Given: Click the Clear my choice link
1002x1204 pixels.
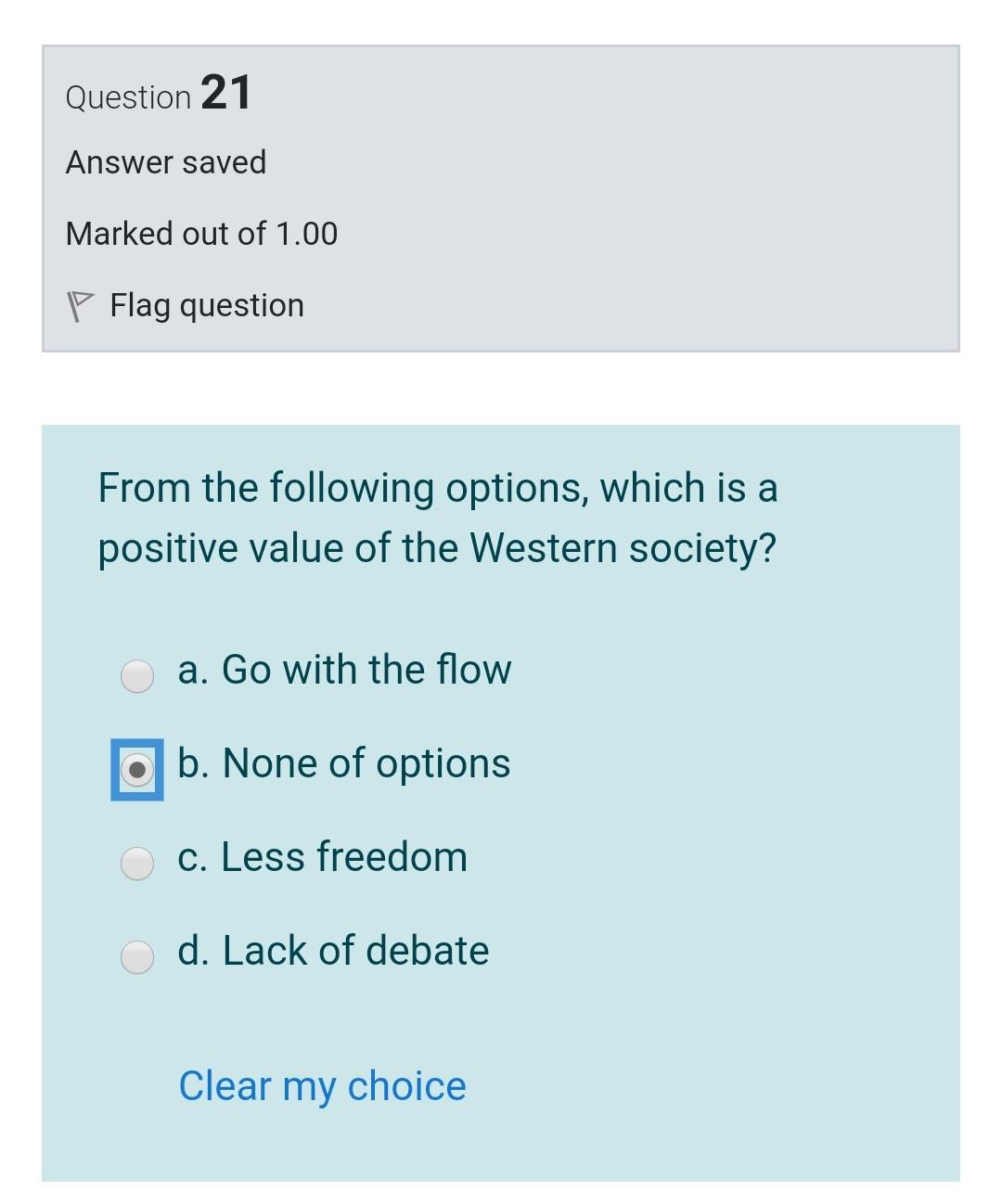Looking at the screenshot, I should click(323, 1085).
